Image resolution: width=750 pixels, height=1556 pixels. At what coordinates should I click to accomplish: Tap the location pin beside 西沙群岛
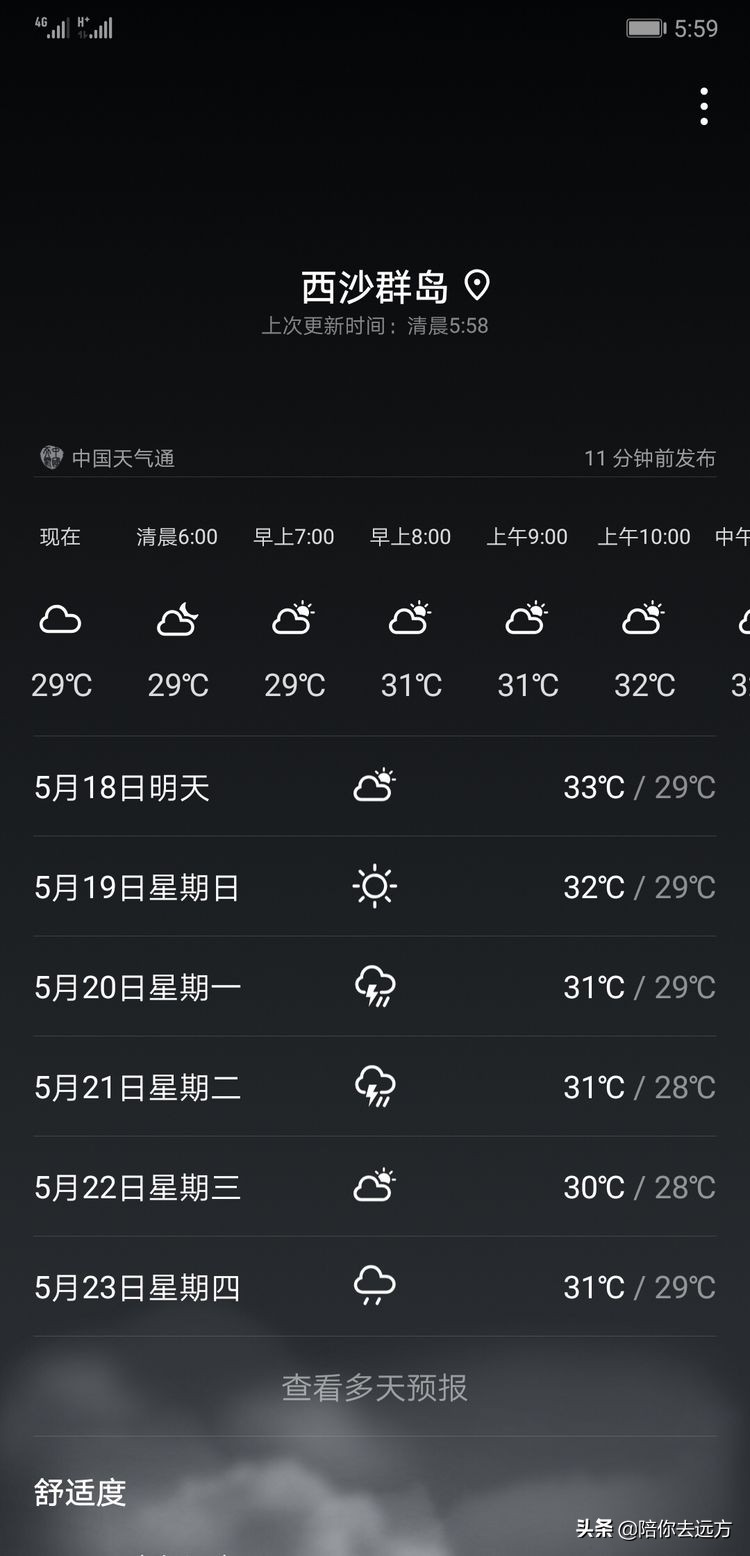[477, 288]
